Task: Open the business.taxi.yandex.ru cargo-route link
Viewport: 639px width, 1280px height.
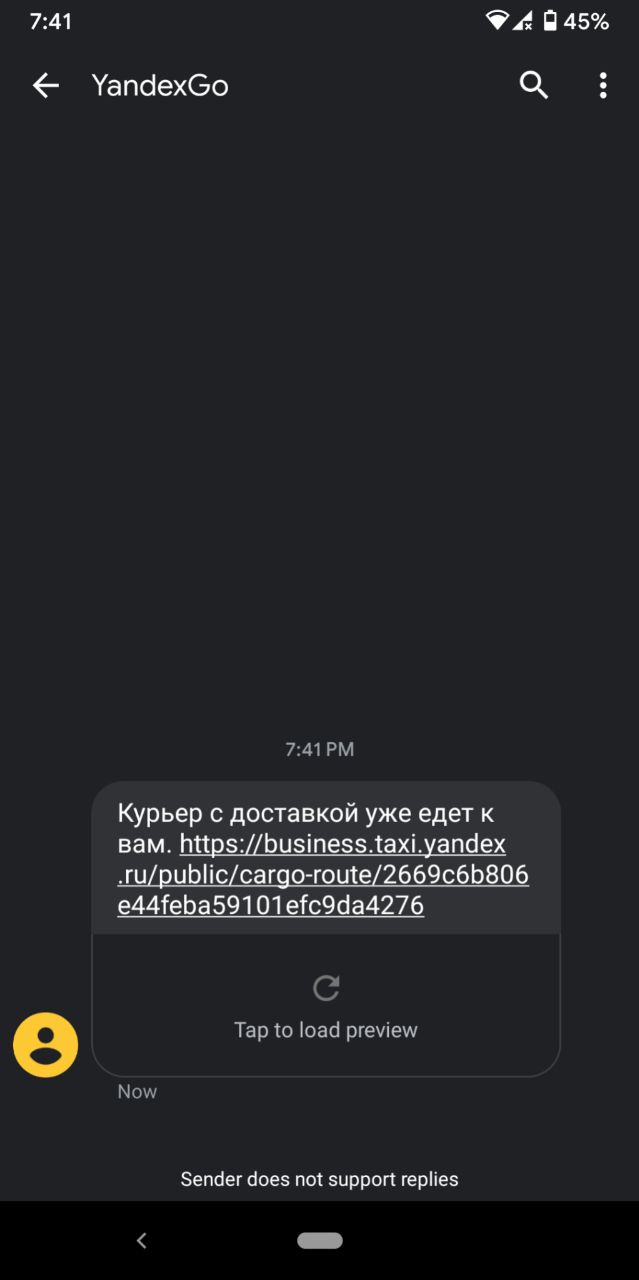Action: 322,875
